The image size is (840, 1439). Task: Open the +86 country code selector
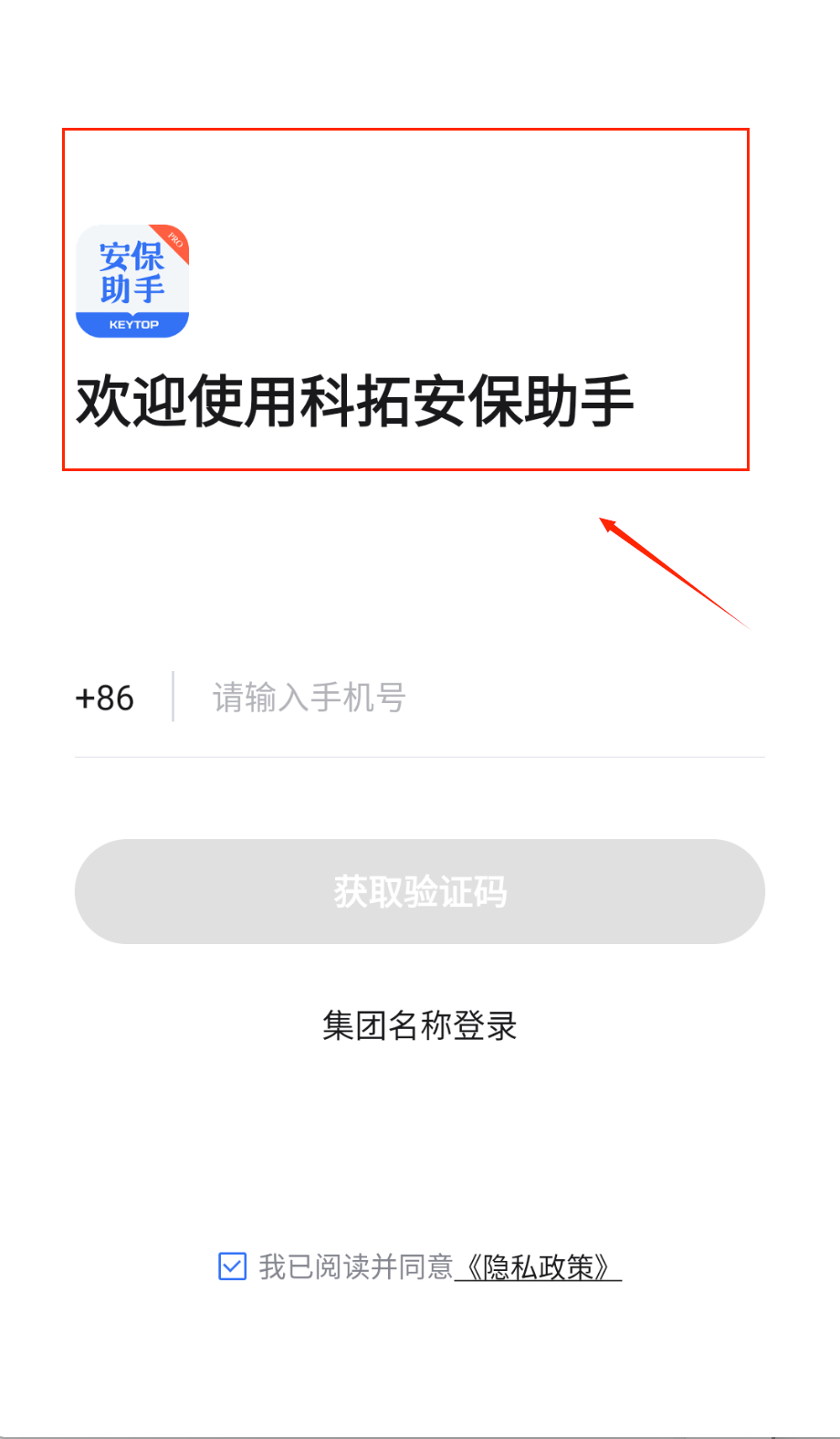[104, 698]
